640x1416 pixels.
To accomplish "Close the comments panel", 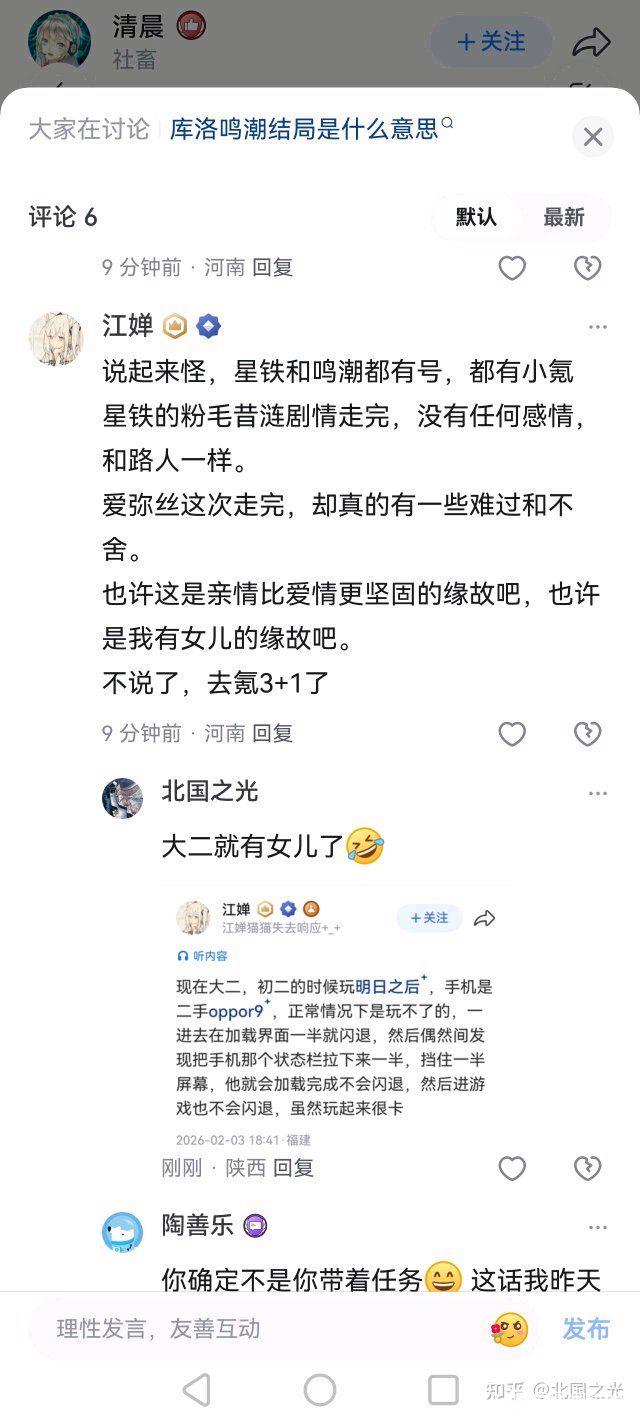I will pos(593,137).
